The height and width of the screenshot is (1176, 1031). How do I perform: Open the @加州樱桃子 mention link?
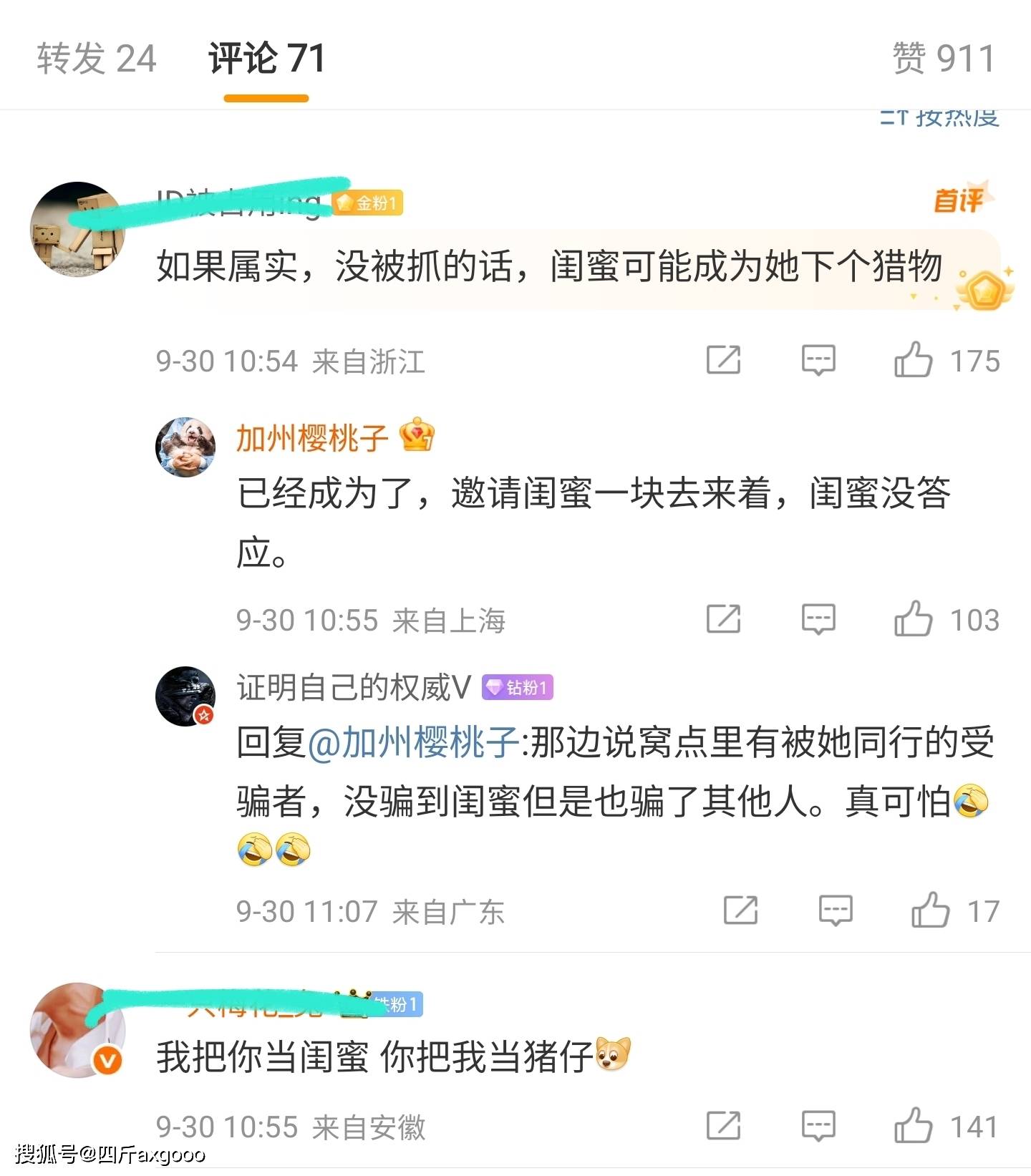pyautogui.click(x=413, y=742)
